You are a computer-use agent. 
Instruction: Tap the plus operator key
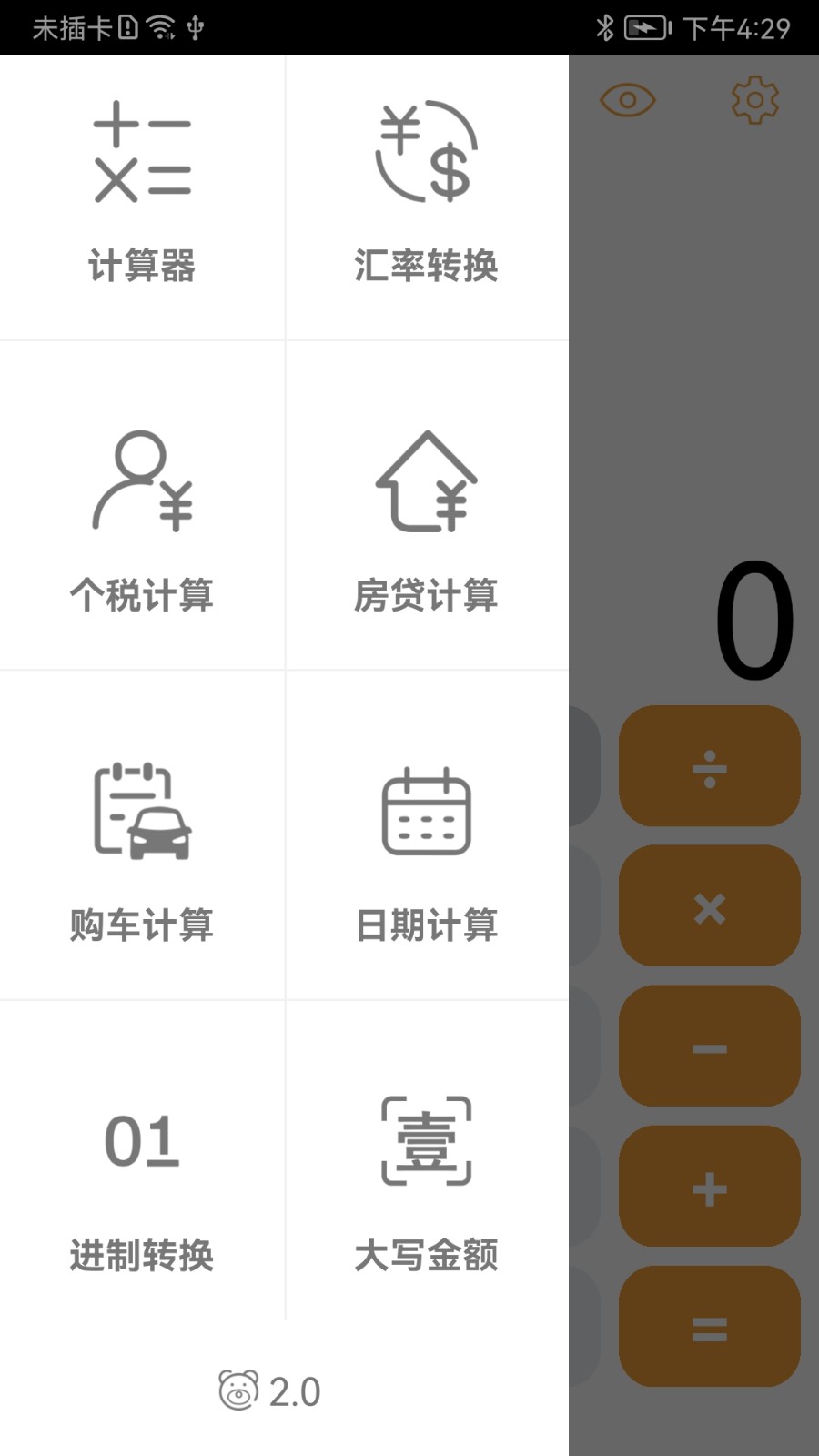[x=709, y=1187]
